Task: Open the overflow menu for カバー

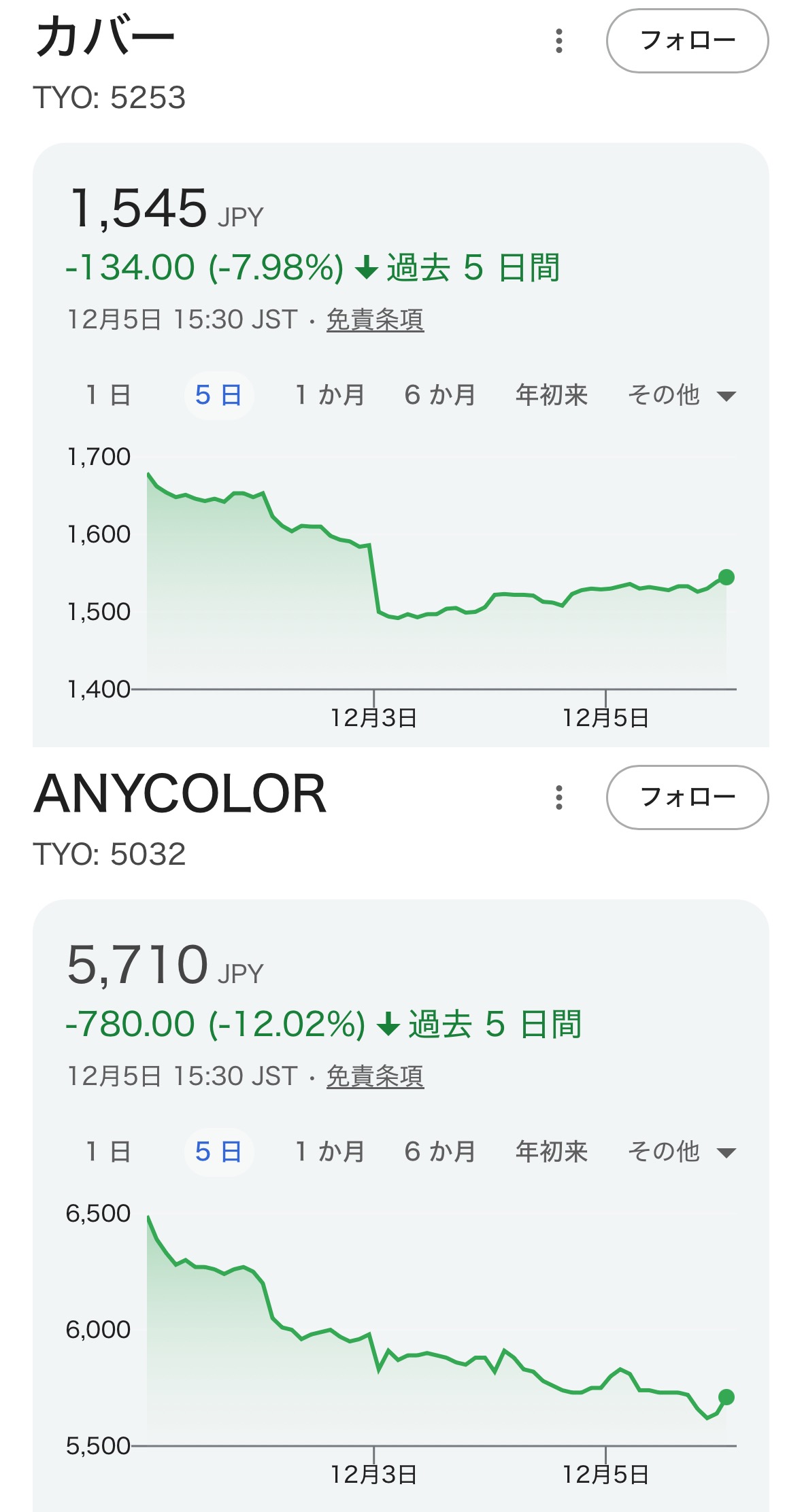Action: coord(558,41)
